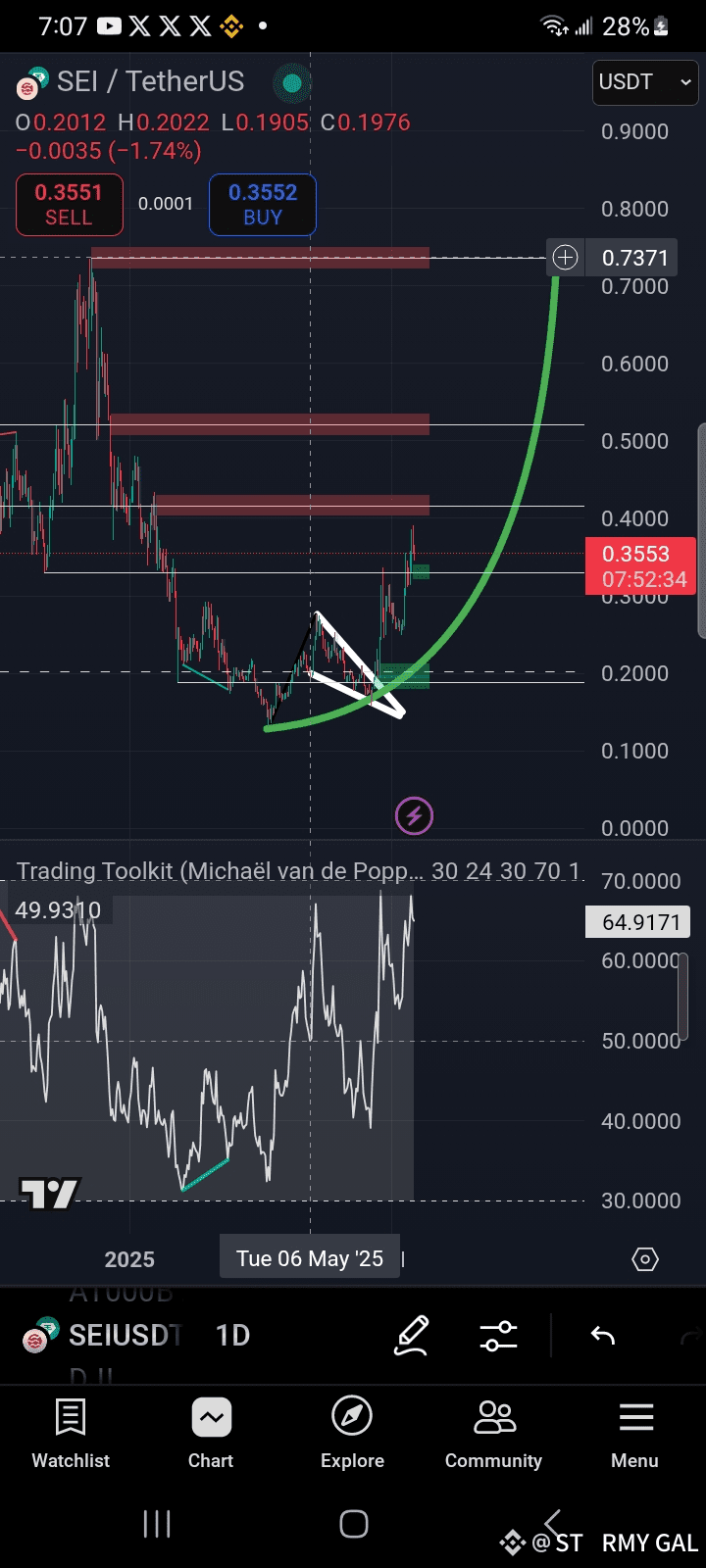Open the USDT currency dropdown

point(645,82)
